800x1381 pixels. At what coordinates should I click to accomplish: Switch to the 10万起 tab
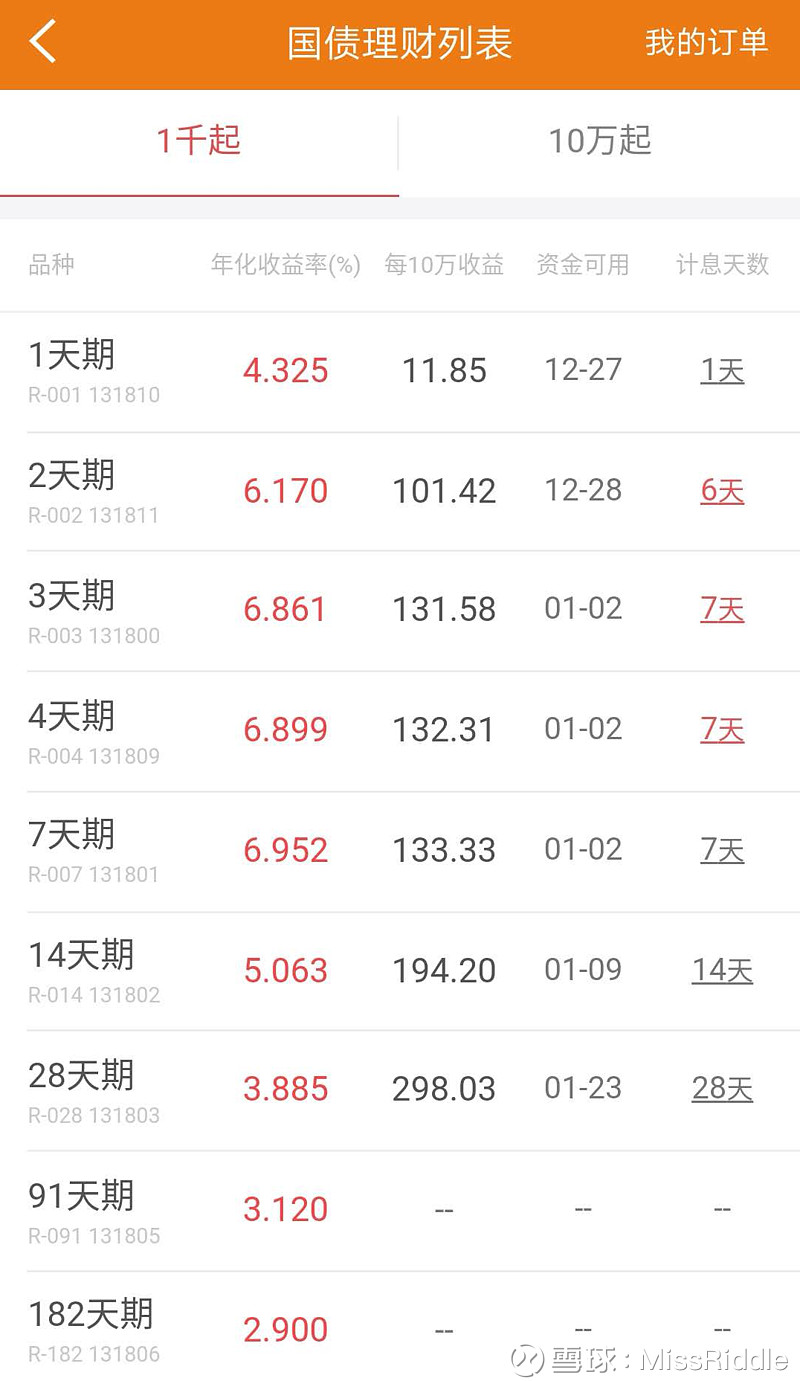[599, 141]
